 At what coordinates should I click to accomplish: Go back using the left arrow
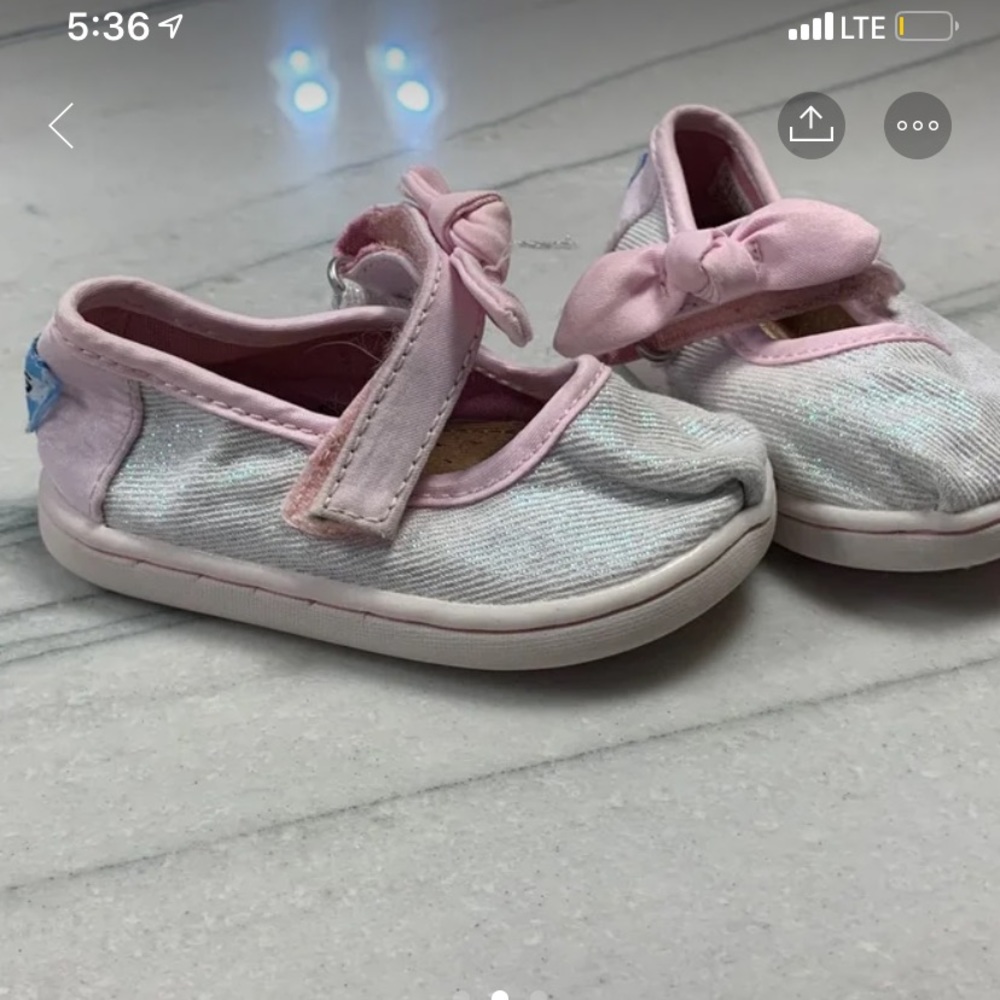62,126
